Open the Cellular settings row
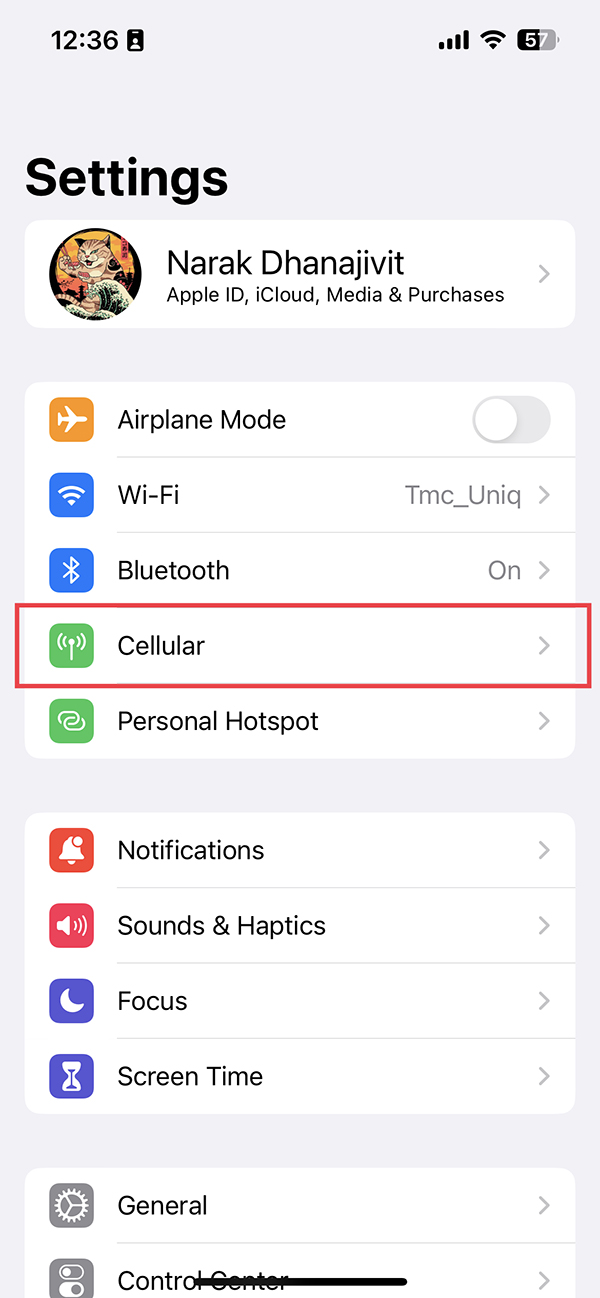The height and width of the screenshot is (1298, 600). click(x=300, y=646)
